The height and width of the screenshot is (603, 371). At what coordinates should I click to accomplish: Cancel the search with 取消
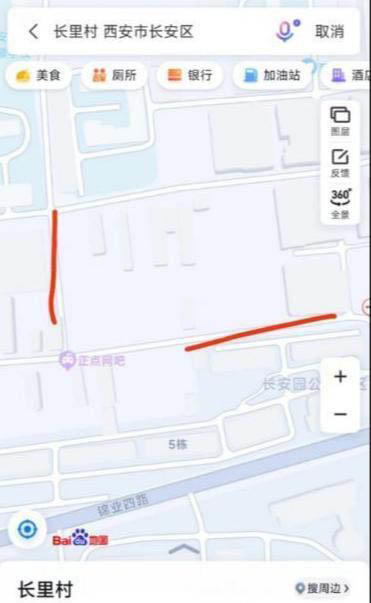click(329, 32)
